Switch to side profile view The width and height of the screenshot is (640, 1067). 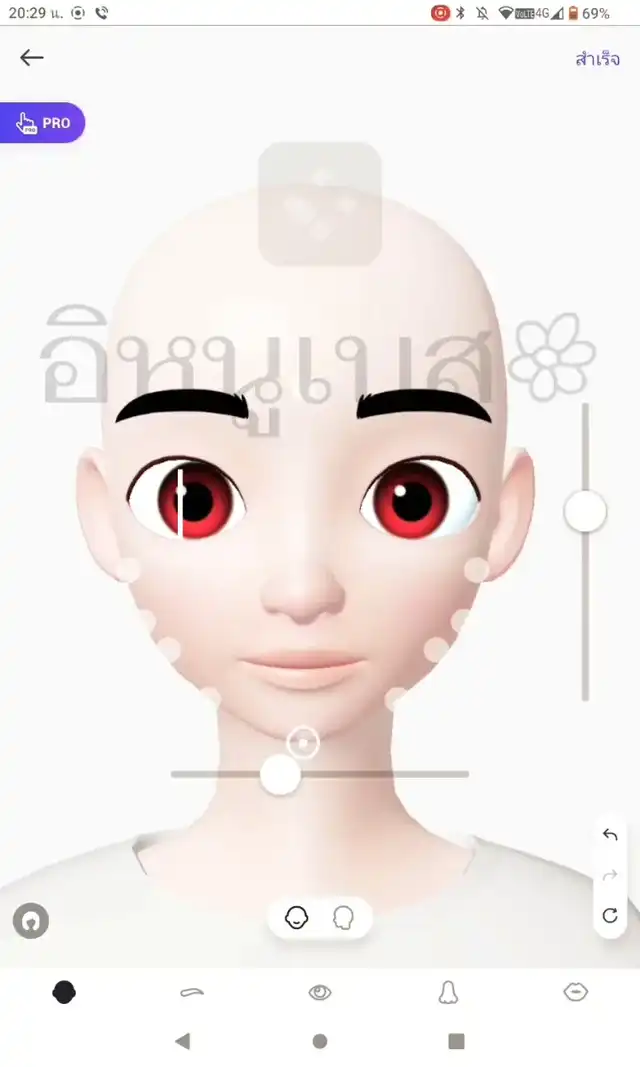pos(343,918)
